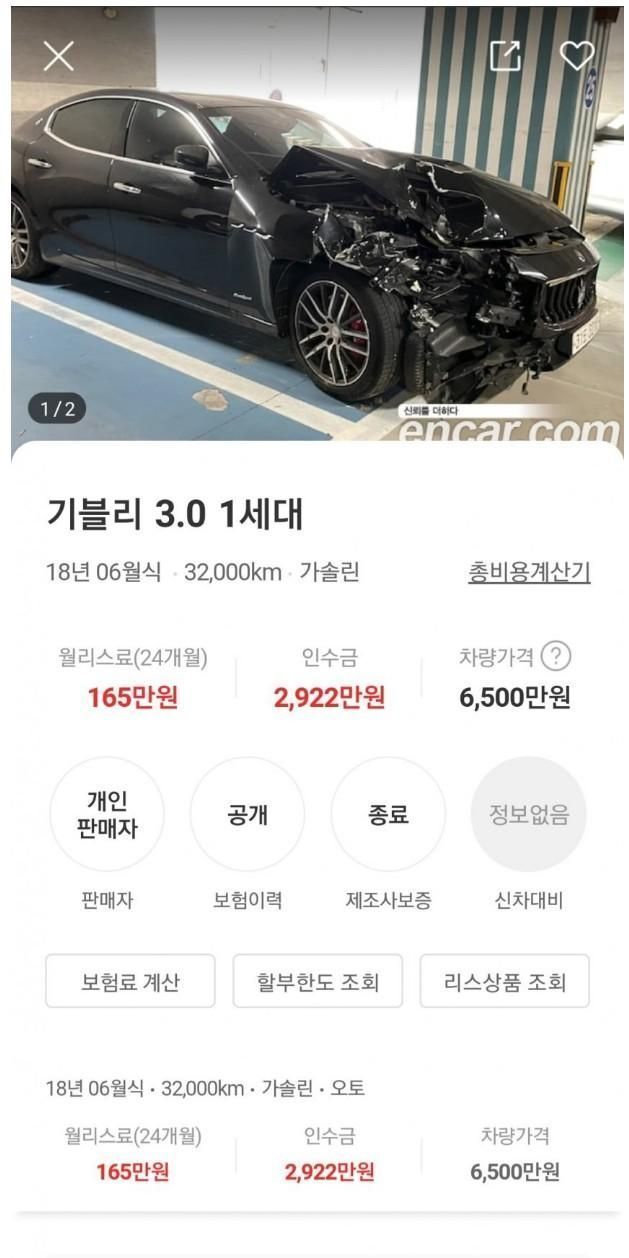View the 공개 insurance history
This screenshot has width=629, height=1258.
coord(247,814)
